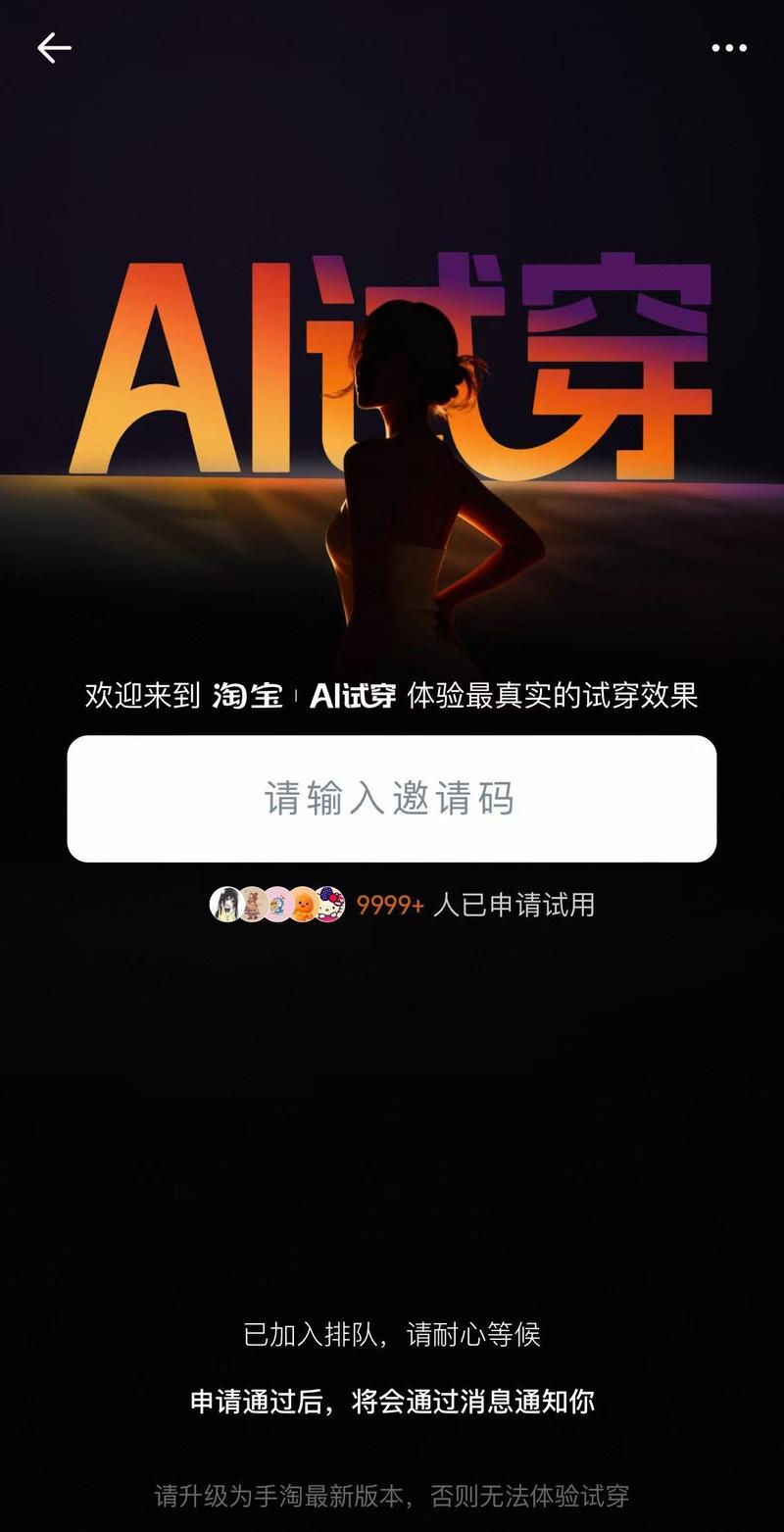Click the invitation code input box
The width and height of the screenshot is (784, 1532).
pos(392,797)
